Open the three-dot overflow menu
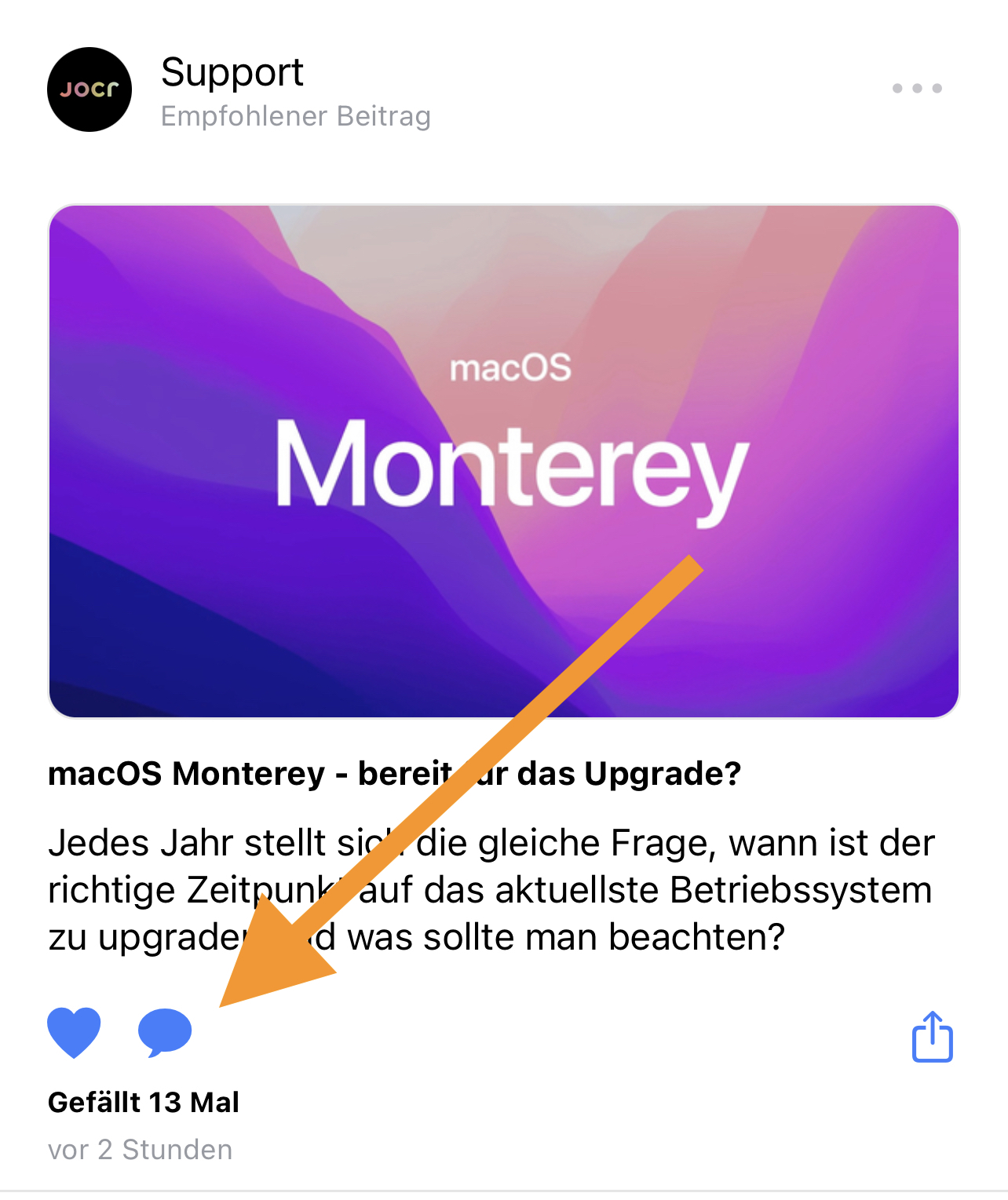1008x1200 pixels. (916, 88)
